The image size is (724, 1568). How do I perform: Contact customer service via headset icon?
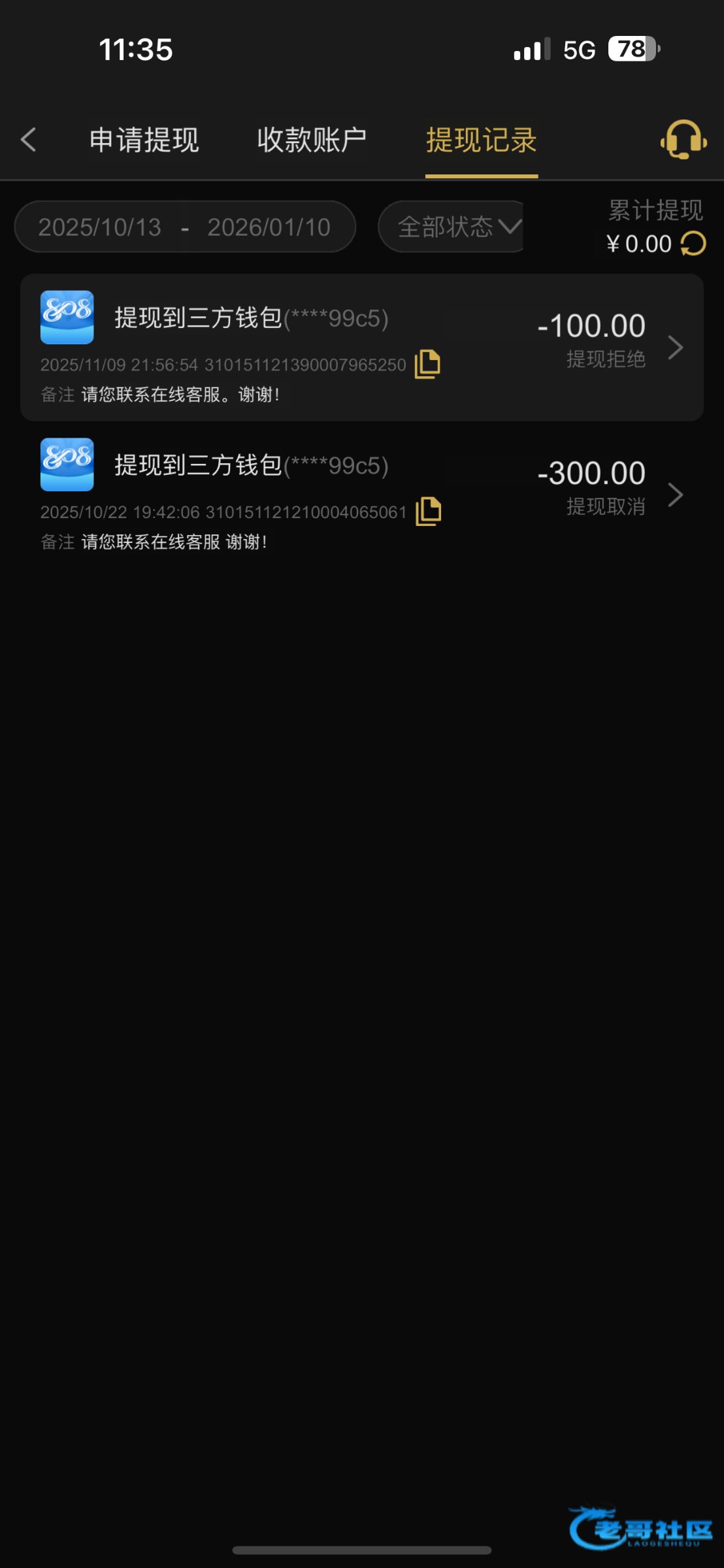tap(683, 139)
